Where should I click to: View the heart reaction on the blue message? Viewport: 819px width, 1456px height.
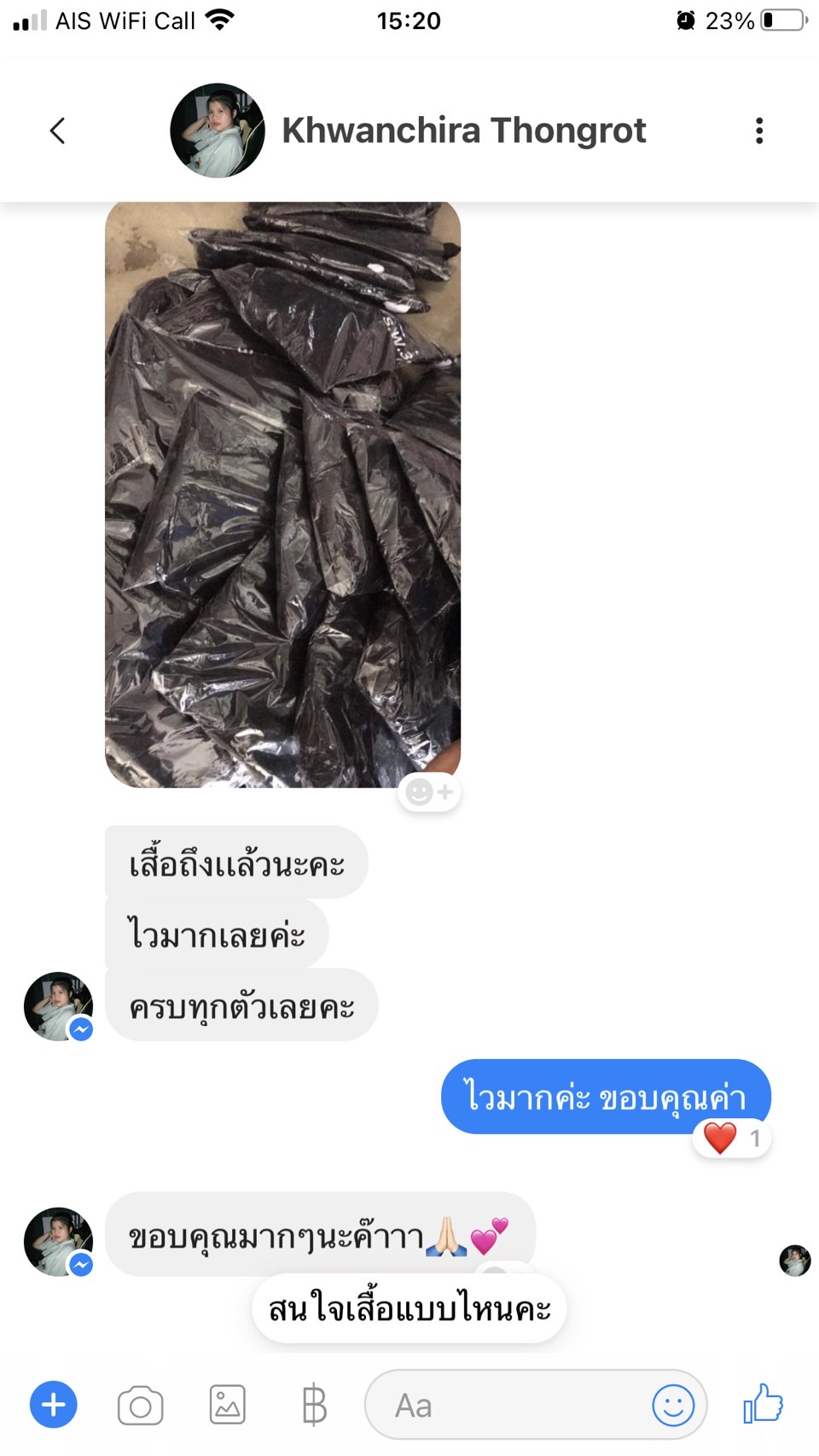tap(732, 1138)
